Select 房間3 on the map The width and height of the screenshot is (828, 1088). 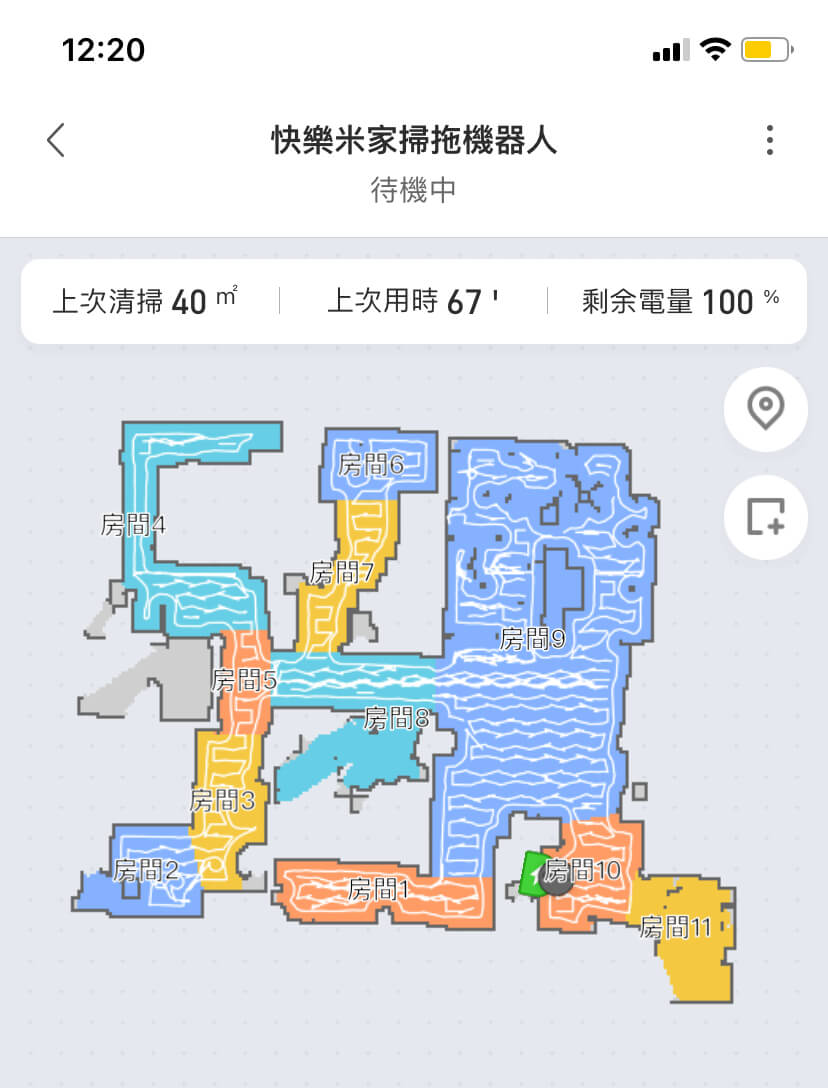(x=222, y=800)
